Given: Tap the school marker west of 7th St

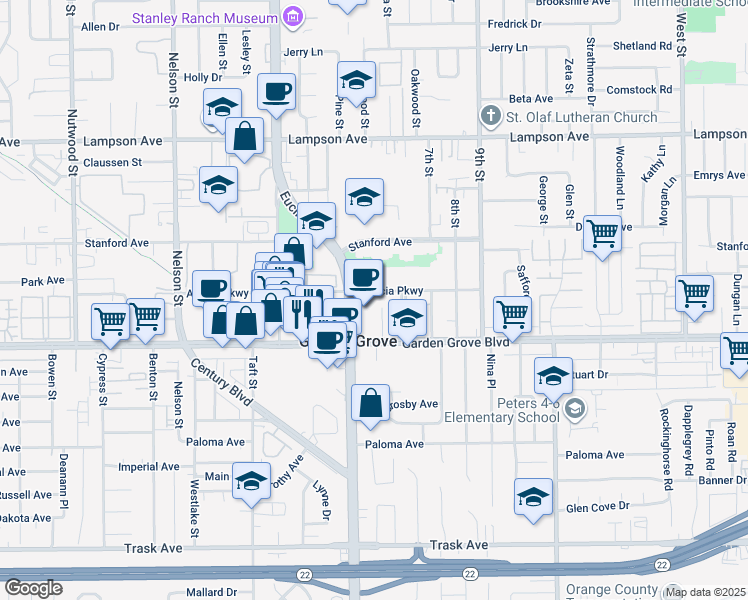Looking at the screenshot, I should click(364, 197).
